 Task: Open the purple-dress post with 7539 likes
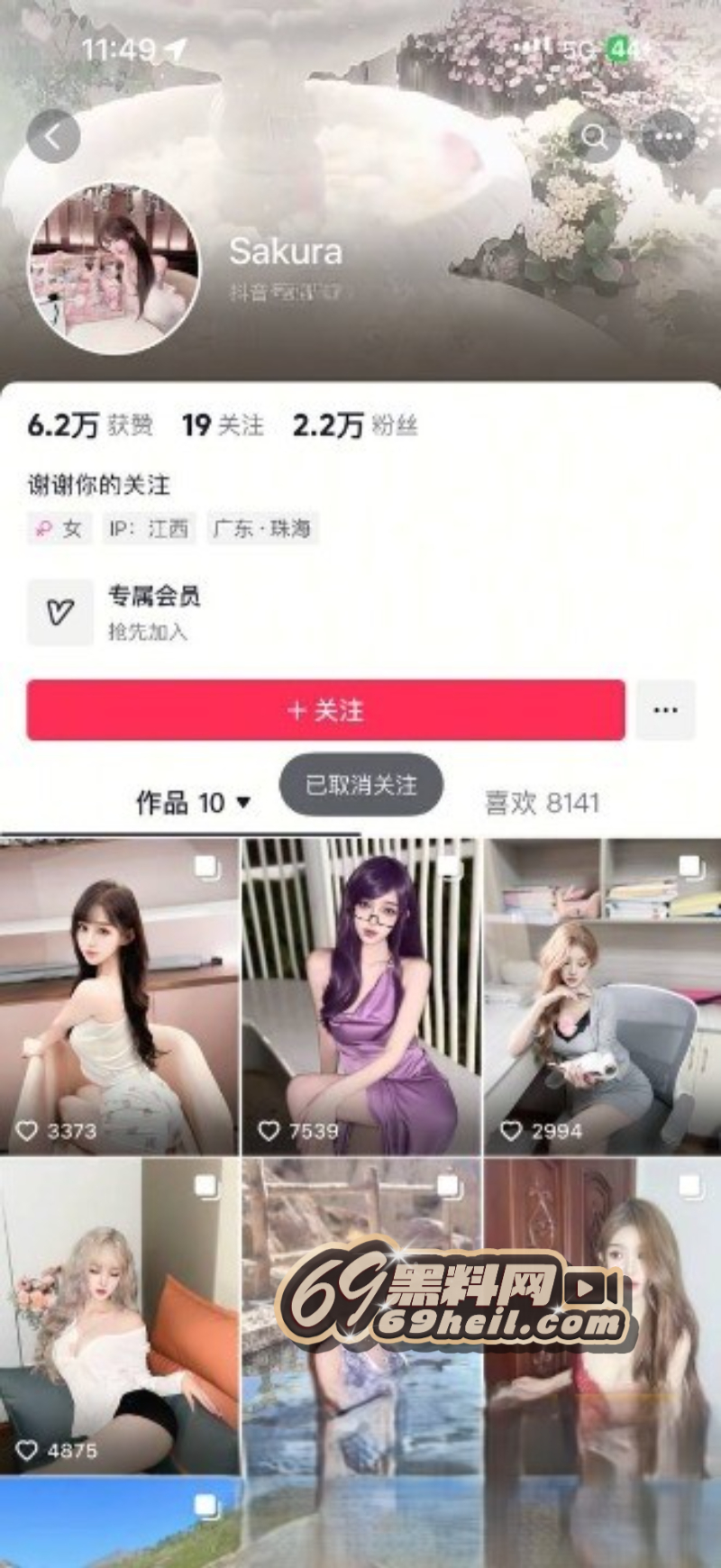coord(360,996)
